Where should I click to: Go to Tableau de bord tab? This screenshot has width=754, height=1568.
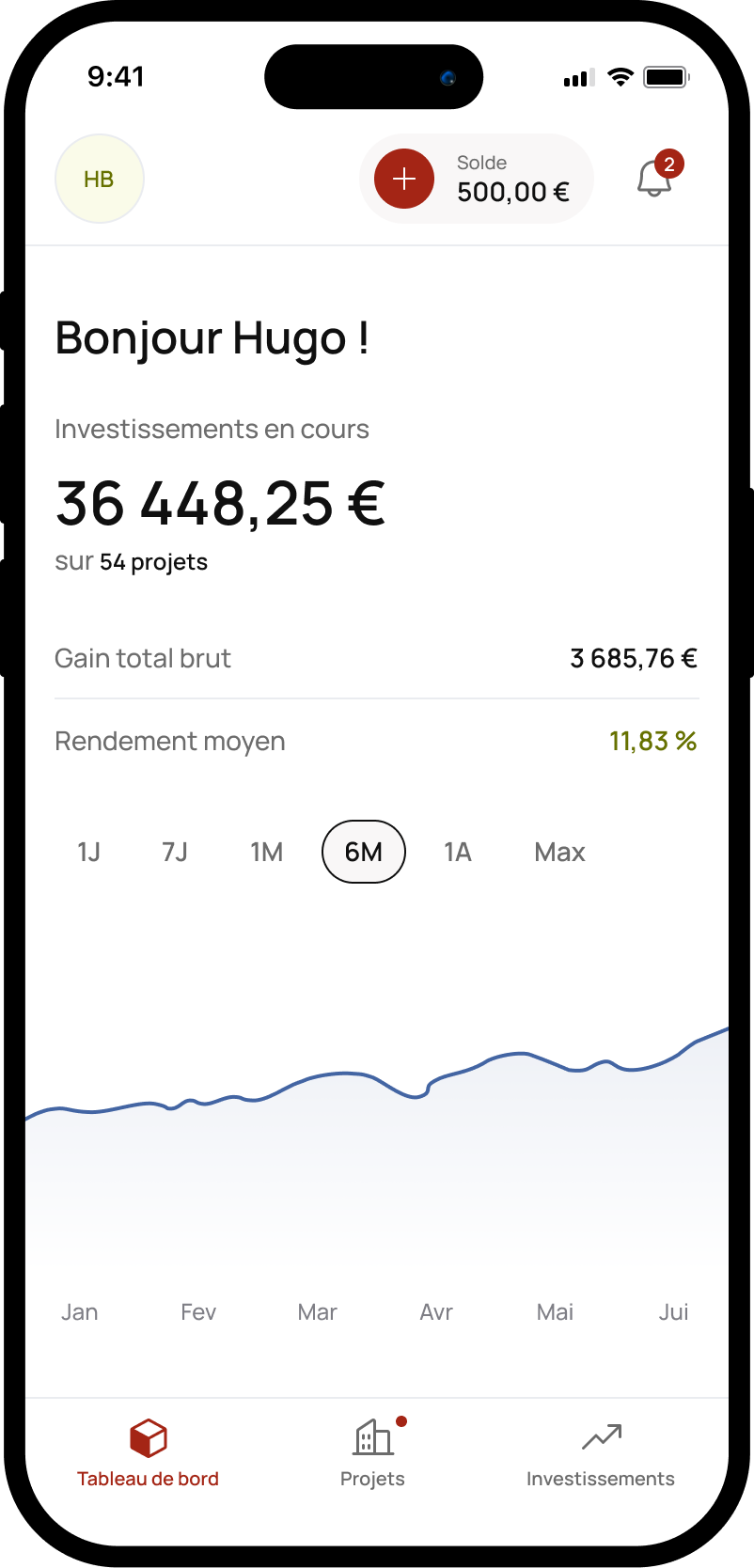pyautogui.click(x=148, y=1453)
